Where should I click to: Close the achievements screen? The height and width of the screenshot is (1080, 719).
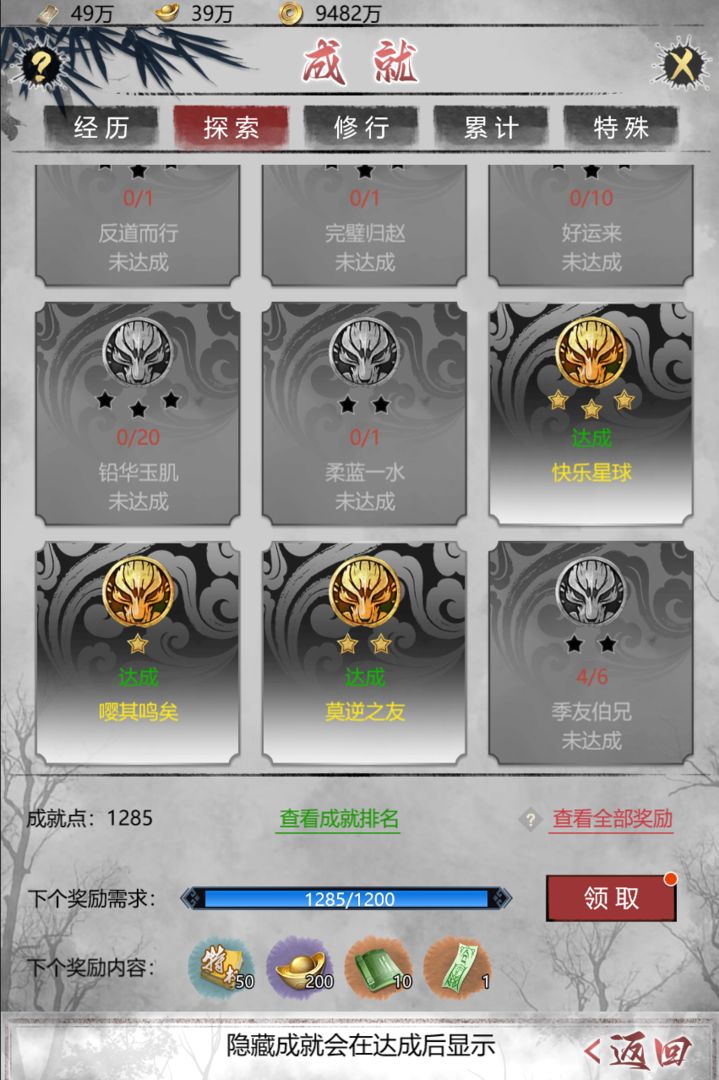(680, 66)
